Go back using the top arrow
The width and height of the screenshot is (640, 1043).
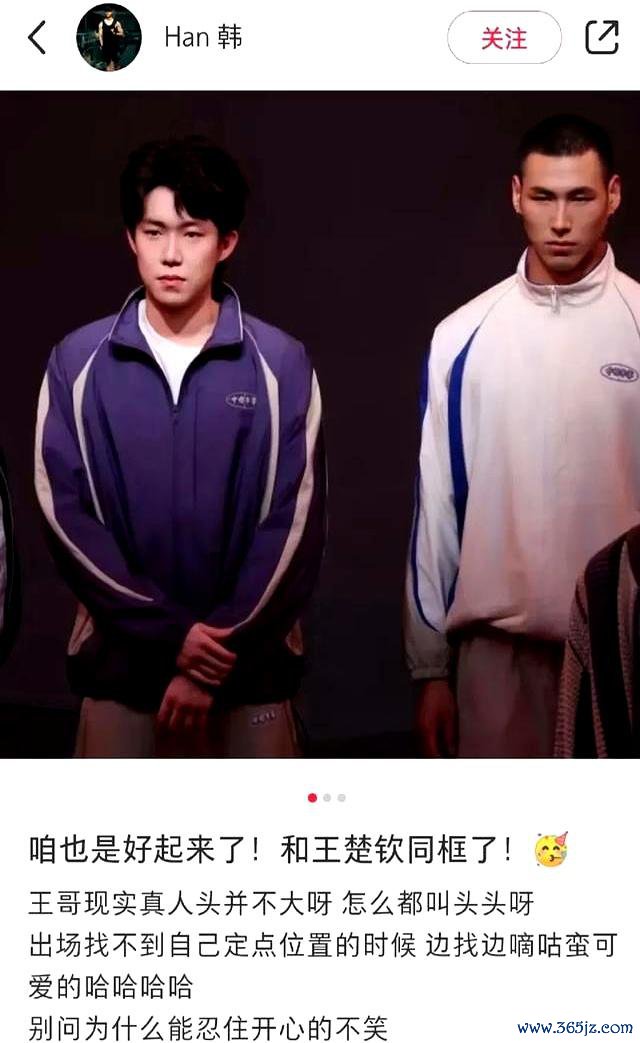(37, 38)
